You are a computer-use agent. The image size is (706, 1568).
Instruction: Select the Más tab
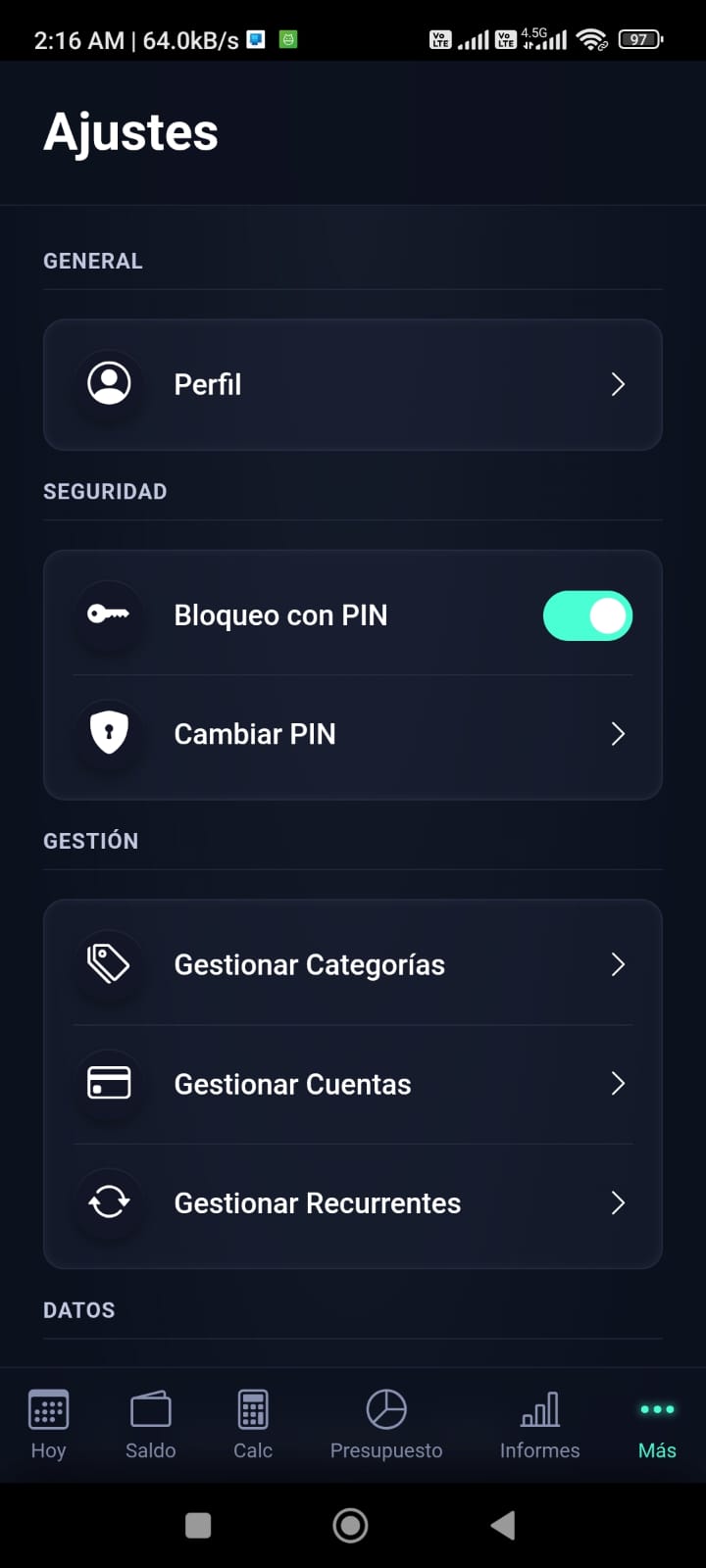click(657, 1425)
